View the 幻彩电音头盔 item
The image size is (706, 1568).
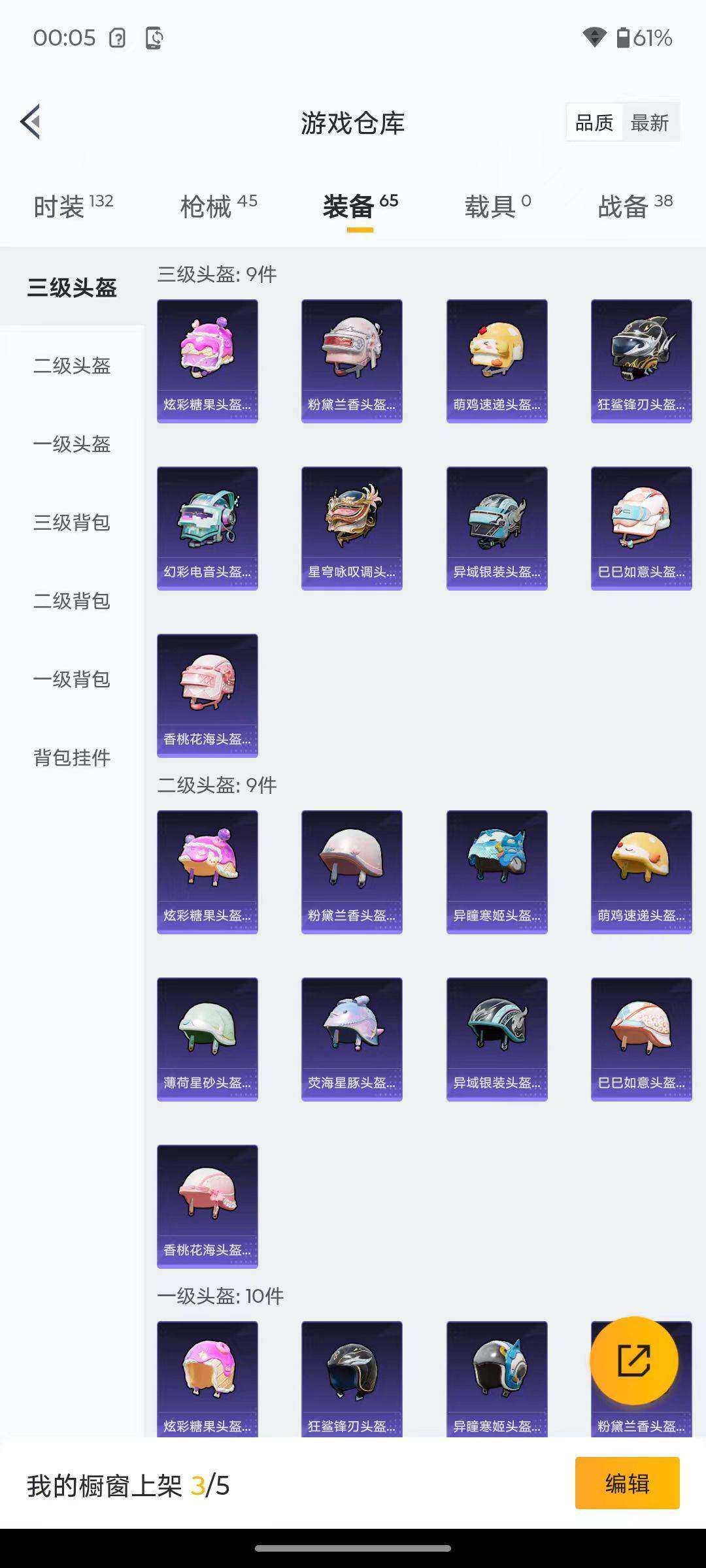tap(207, 529)
